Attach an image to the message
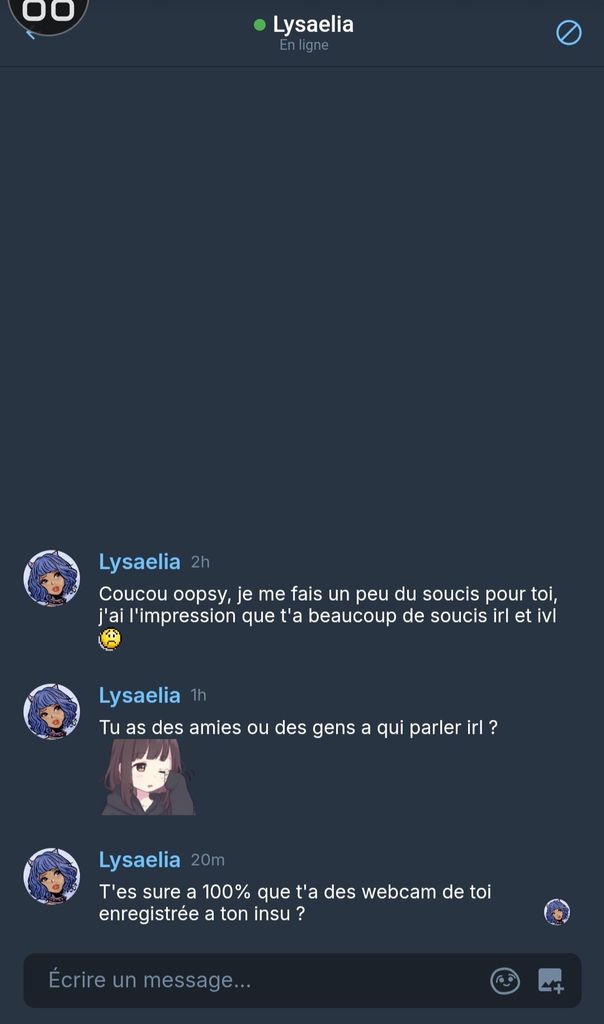This screenshot has height=1024, width=604. point(551,981)
